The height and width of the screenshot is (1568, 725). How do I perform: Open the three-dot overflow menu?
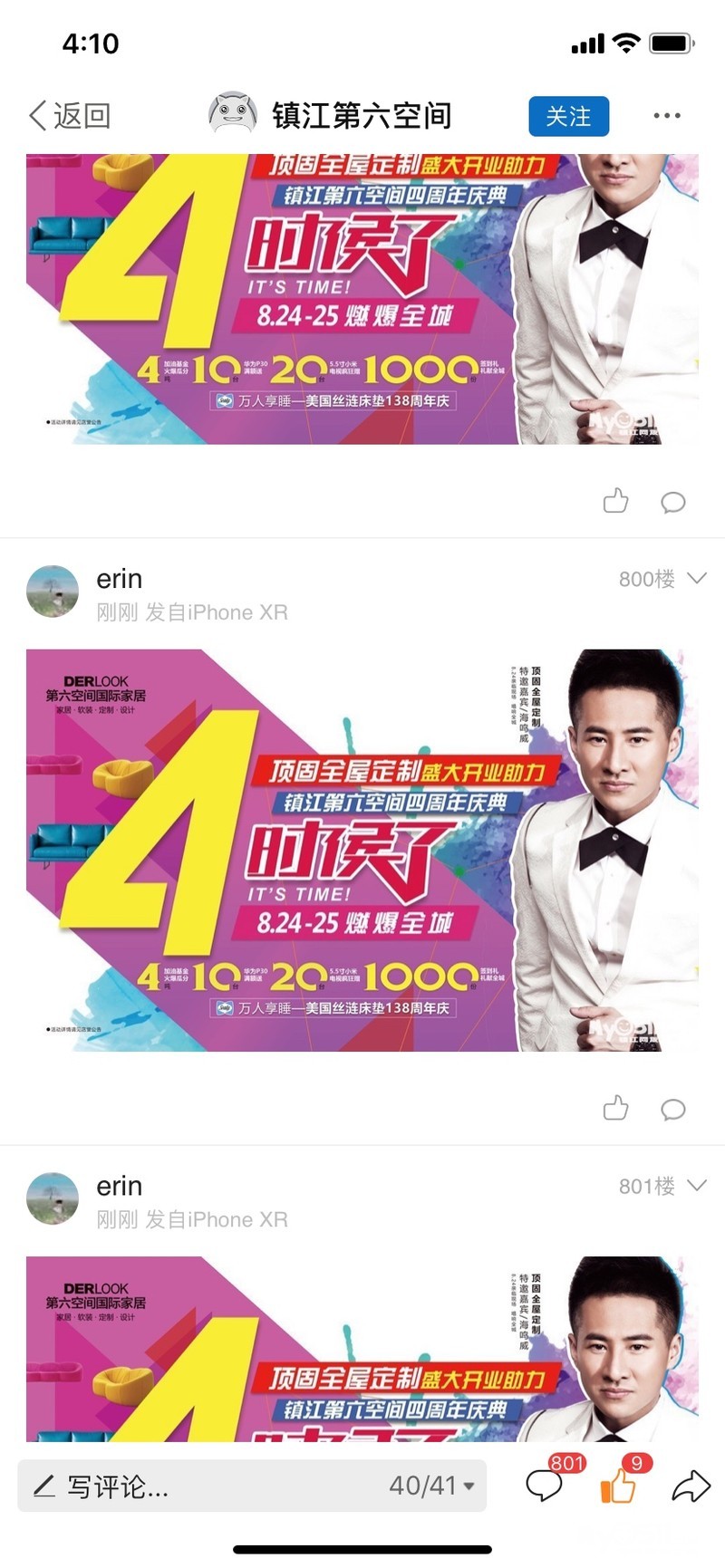[667, 116]
